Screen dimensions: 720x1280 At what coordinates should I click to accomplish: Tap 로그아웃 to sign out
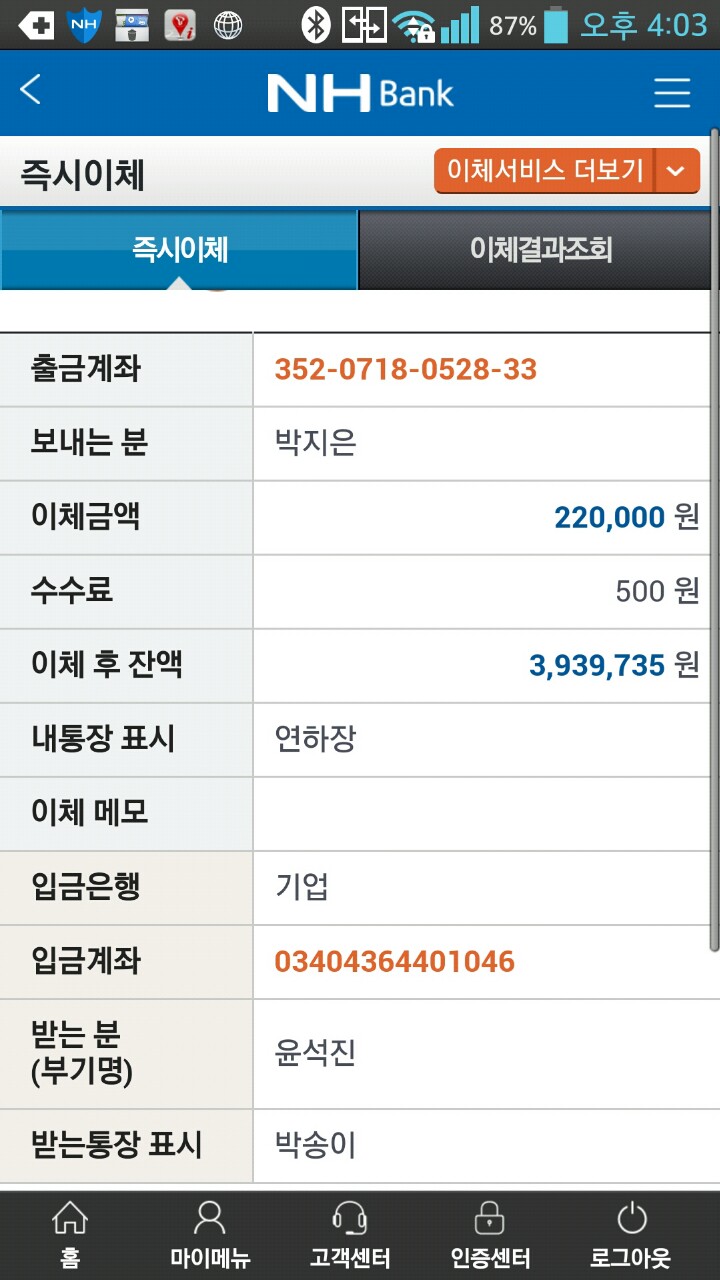631,1235
